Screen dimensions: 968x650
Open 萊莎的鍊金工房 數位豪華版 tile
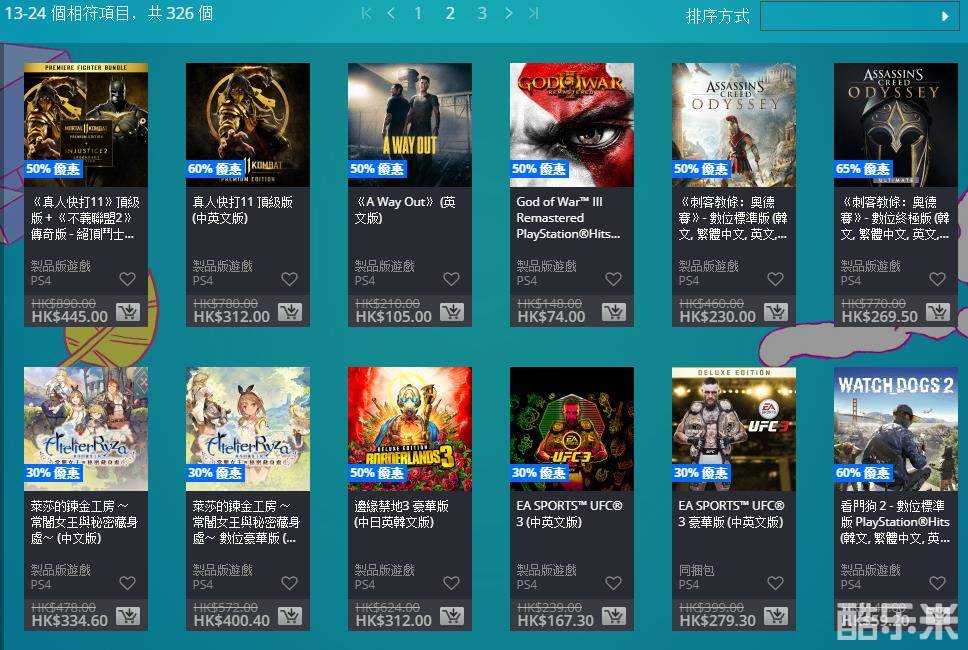coord(248,429)
